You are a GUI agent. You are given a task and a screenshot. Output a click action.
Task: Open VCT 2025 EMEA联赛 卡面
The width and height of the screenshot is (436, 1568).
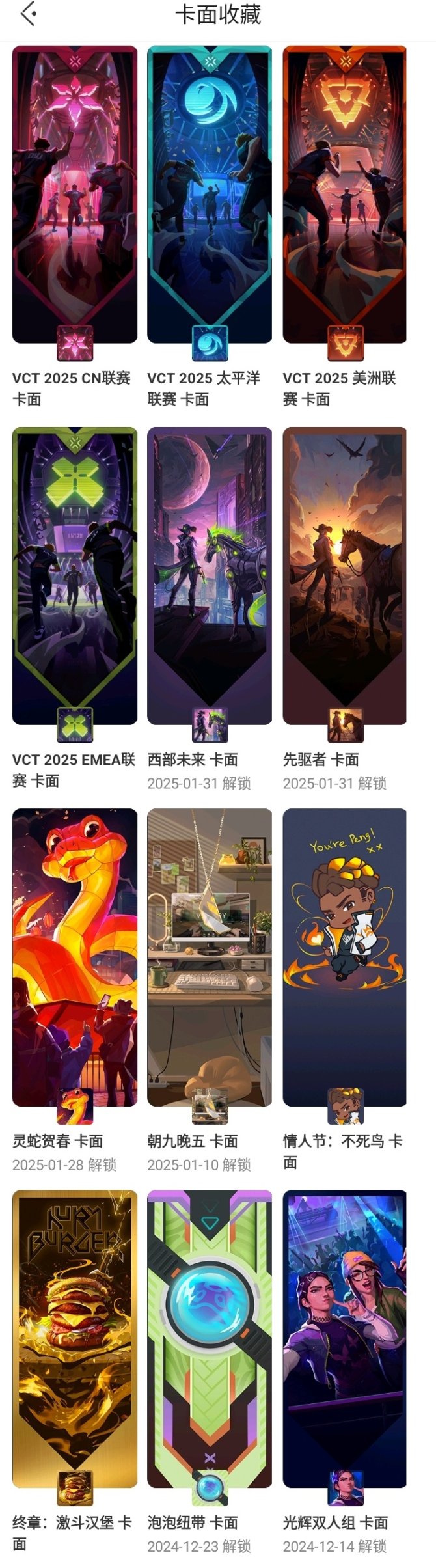(75, 575)
